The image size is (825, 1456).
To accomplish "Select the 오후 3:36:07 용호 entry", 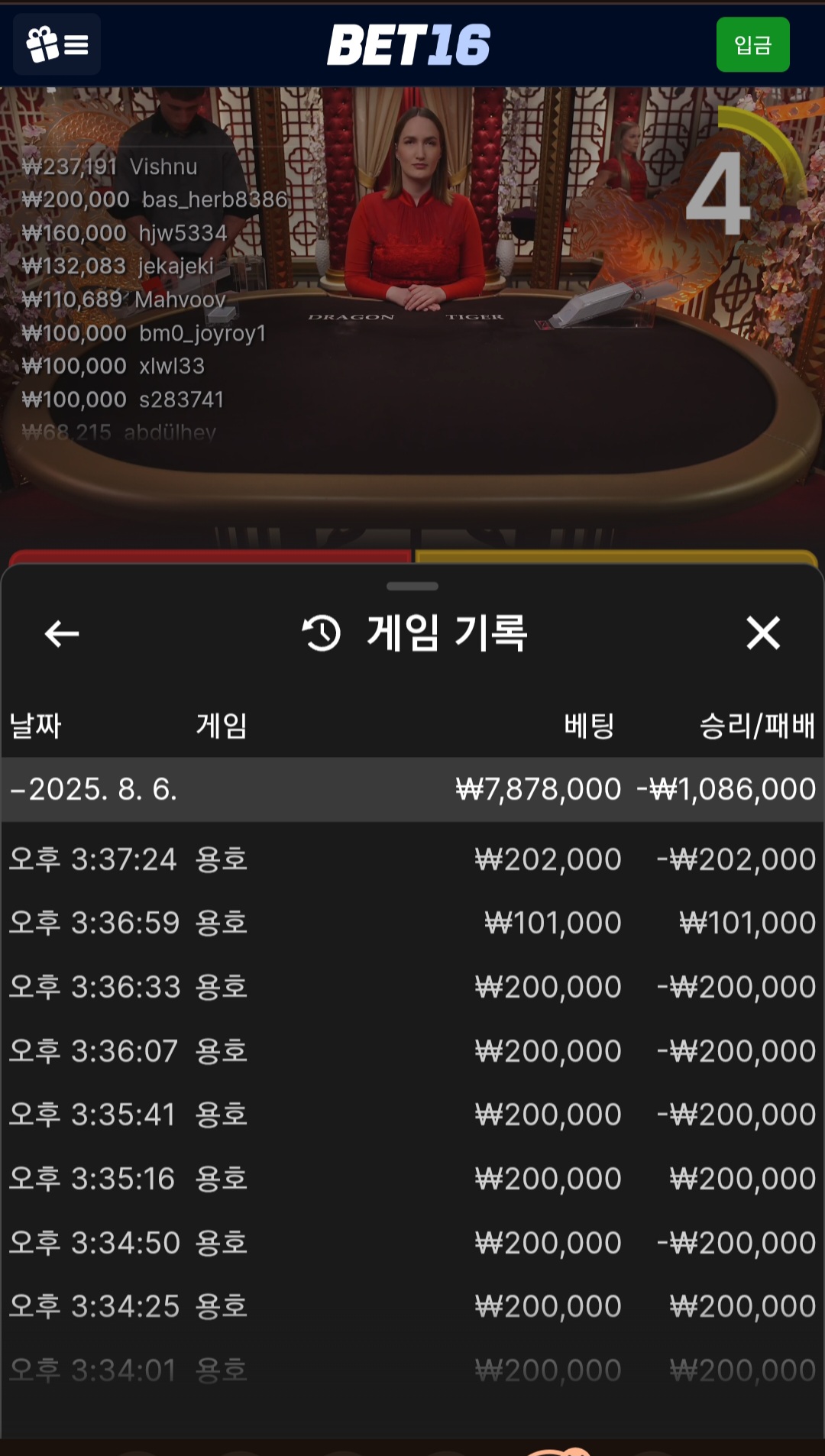I will coord(412,1051).
